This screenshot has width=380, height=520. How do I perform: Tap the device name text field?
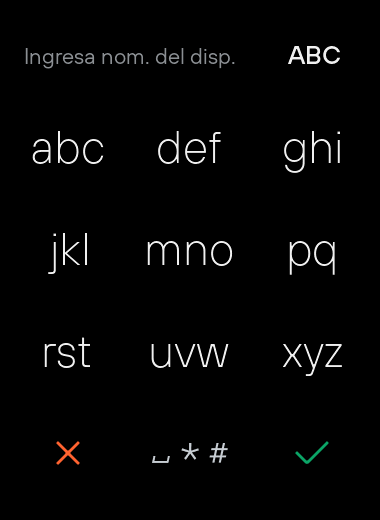[x=130, y=57]
